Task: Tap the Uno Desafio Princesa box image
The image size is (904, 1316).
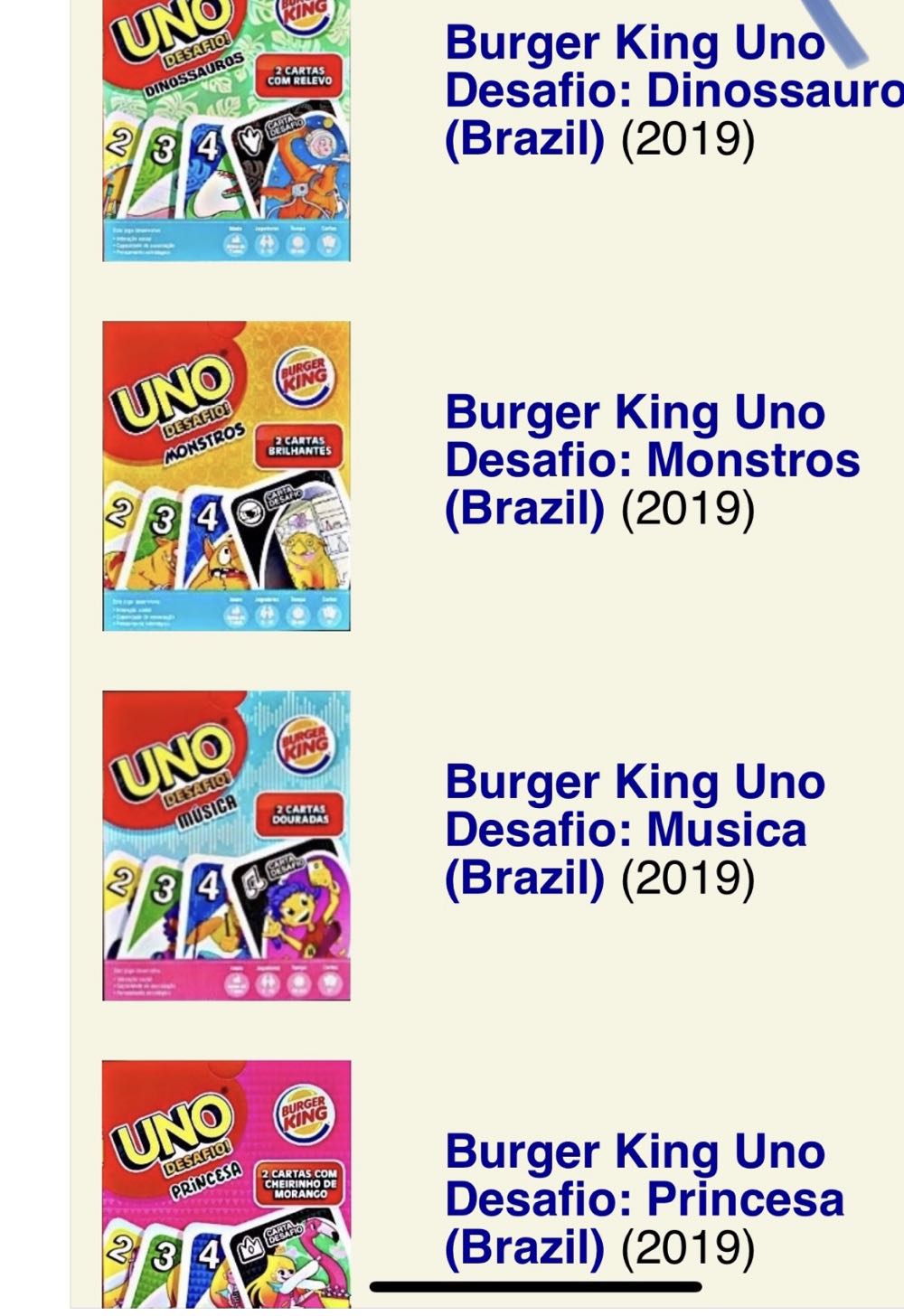Action: (x=226, y=1184)
